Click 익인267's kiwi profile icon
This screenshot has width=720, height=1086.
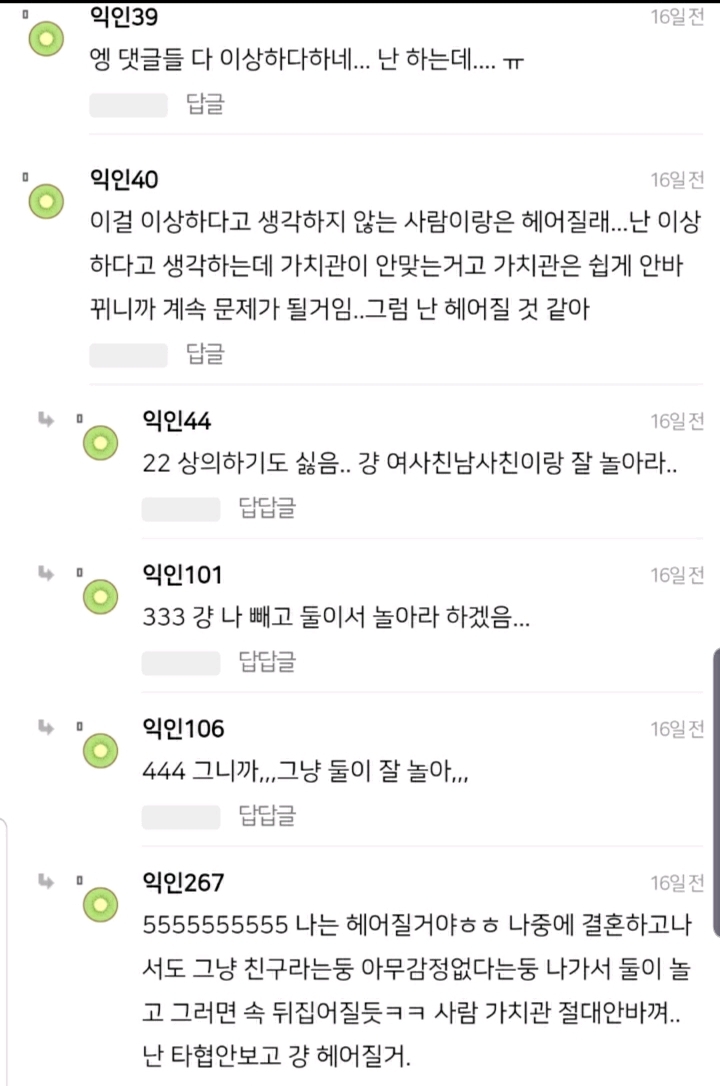(99, 902)
